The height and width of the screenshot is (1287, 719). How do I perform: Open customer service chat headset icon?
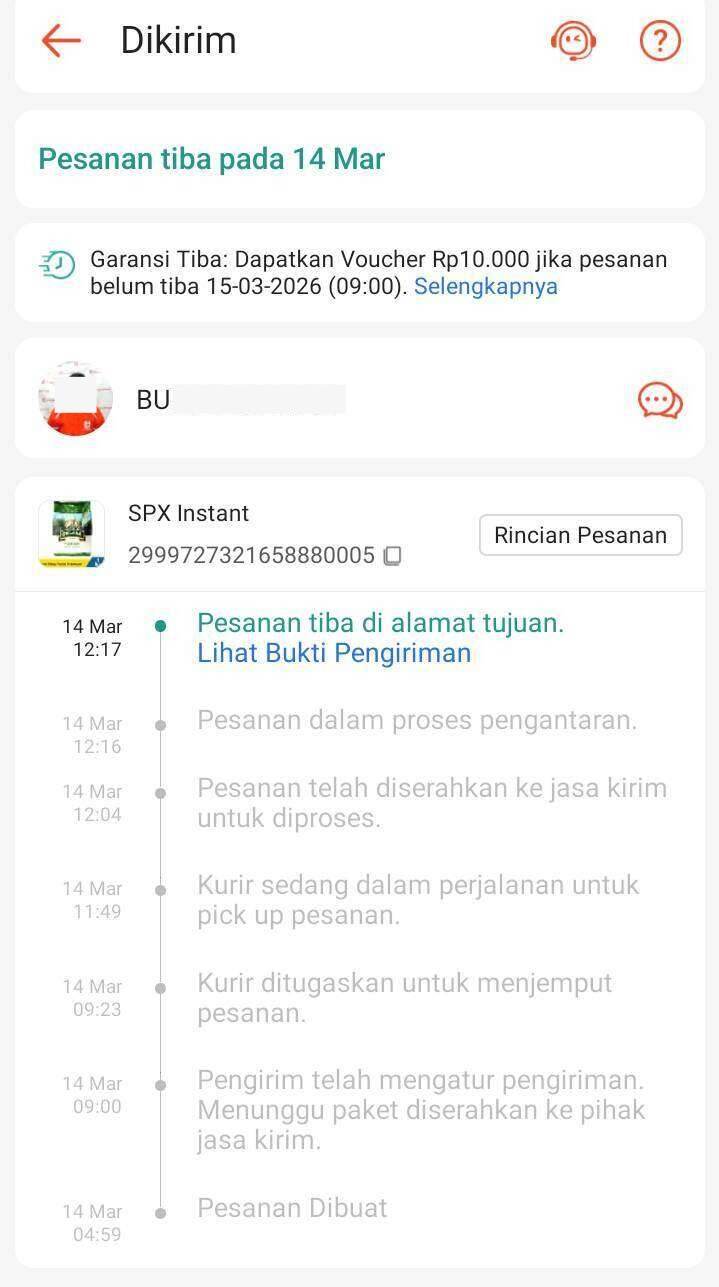[573, 41]
